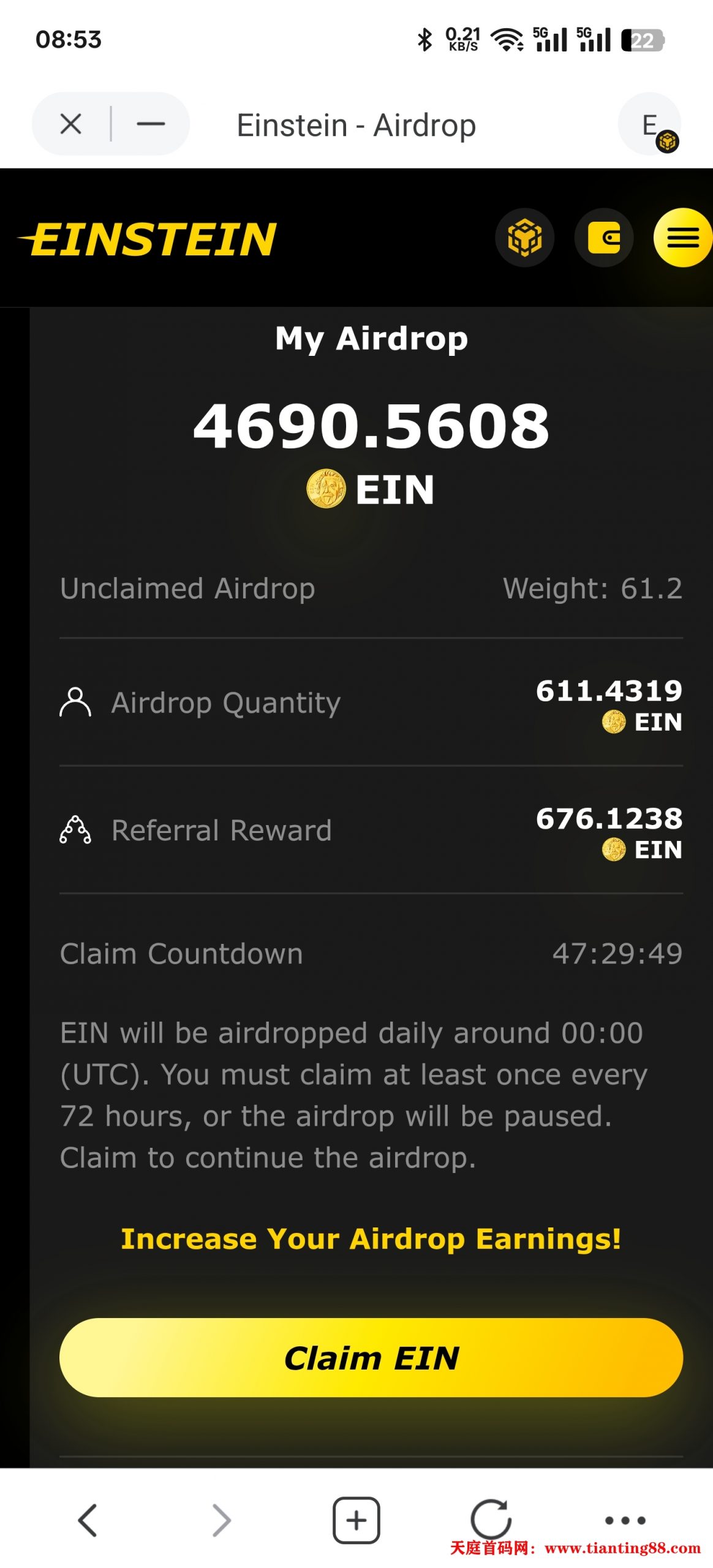
Task: Minimize the in-app browser window
Action: pyautogui.click(x=151, y=124)
